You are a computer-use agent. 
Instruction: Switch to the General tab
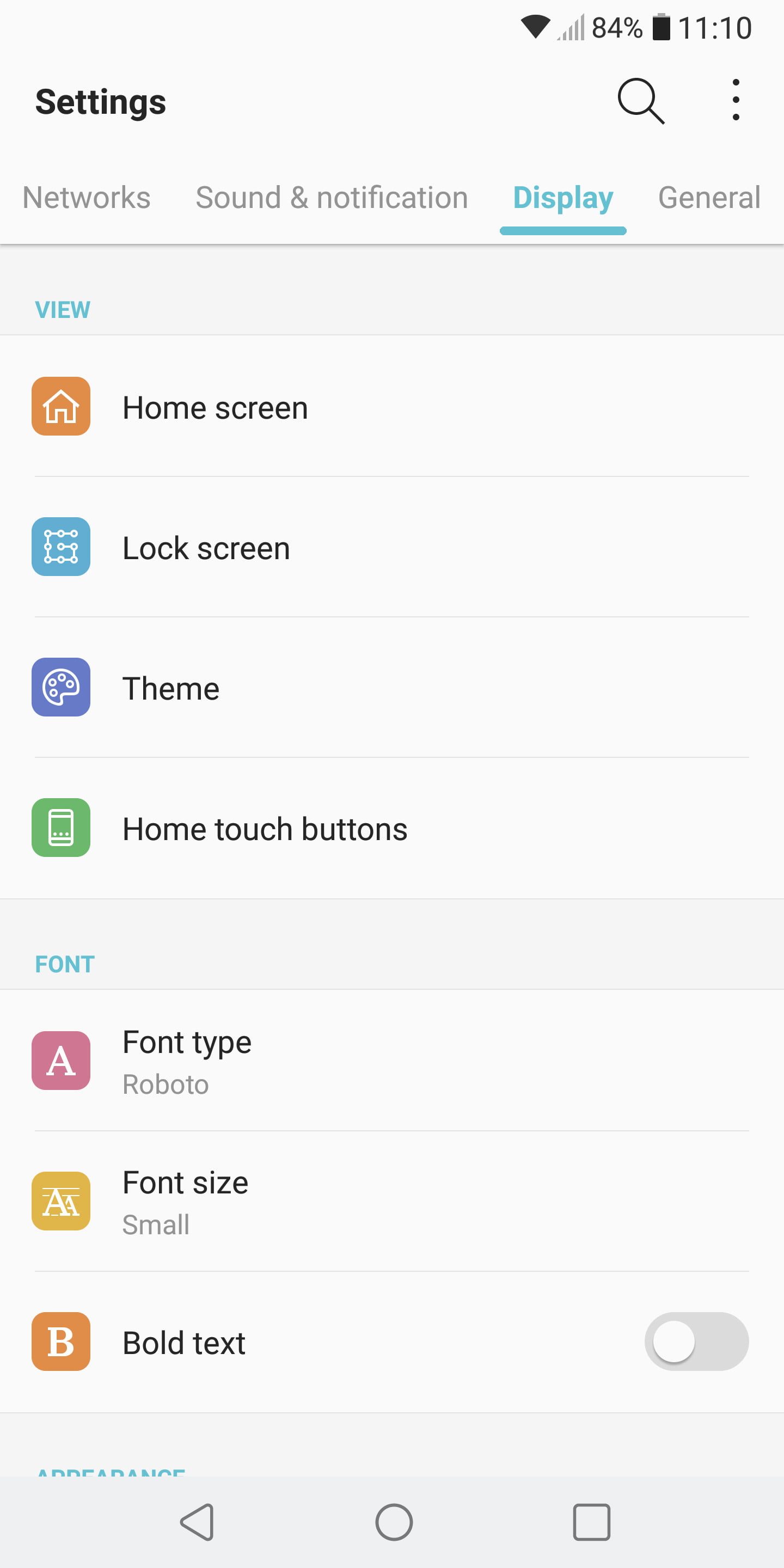(708, 198)
